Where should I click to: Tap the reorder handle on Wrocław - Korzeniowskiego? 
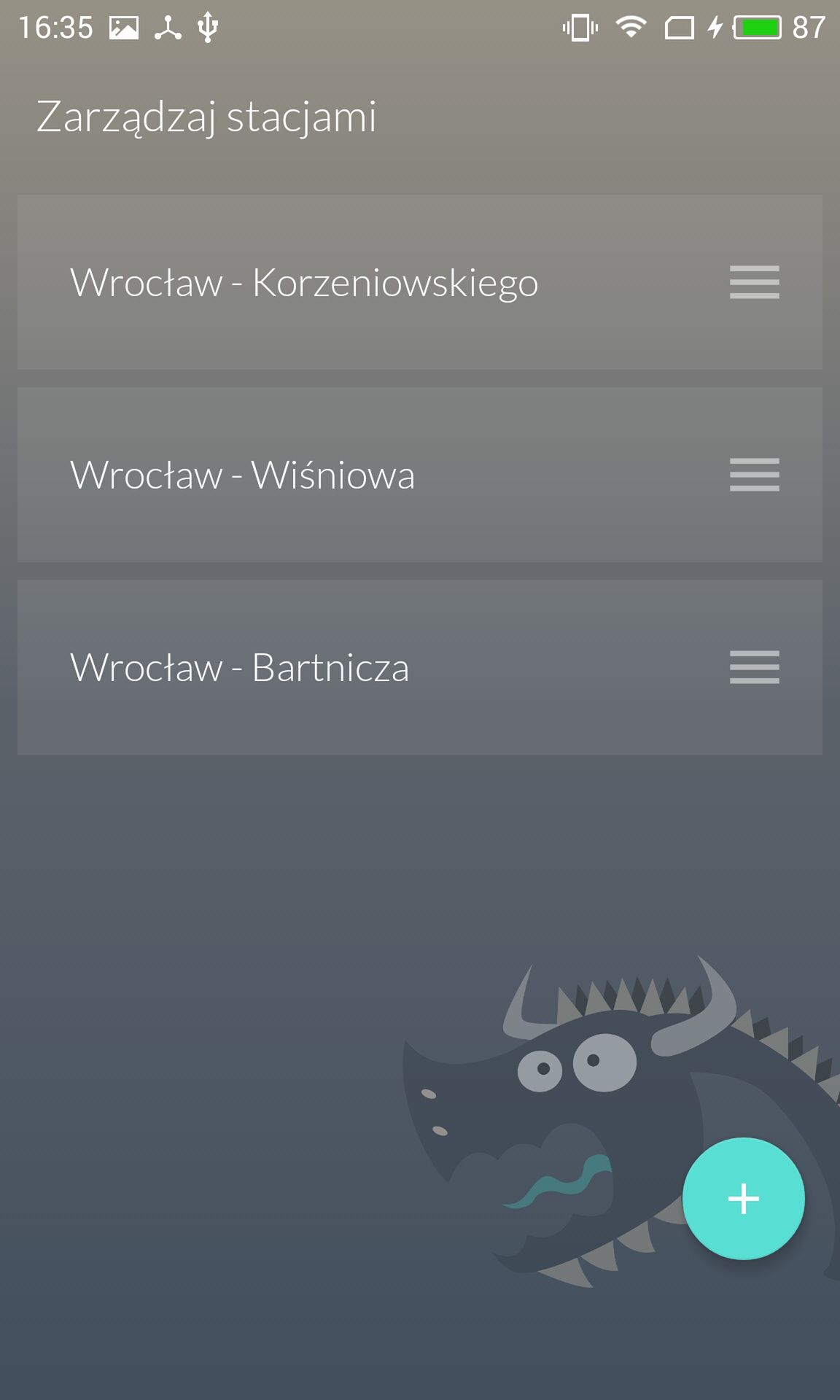coord(755,282)
